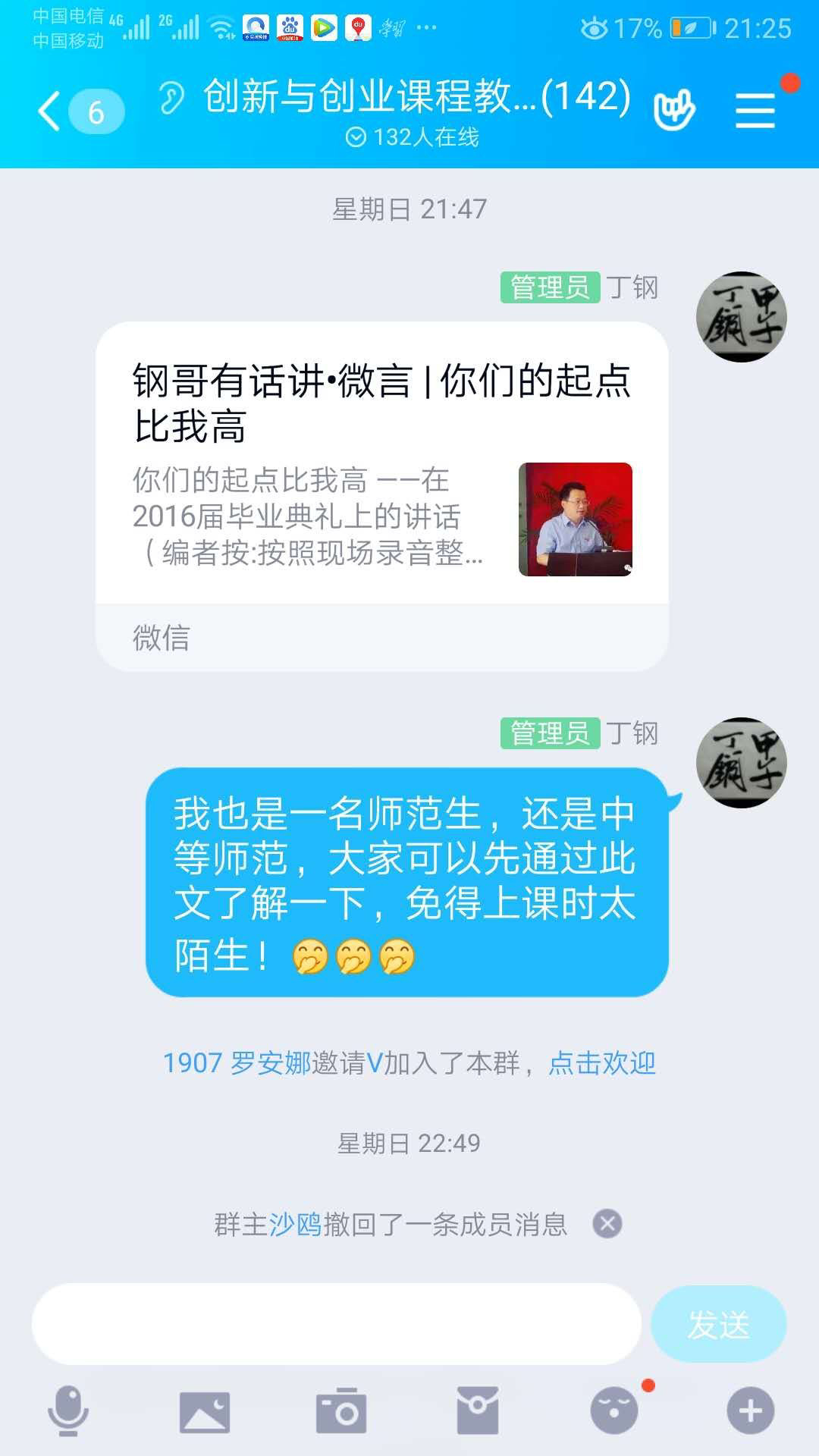Expand more options with the plus button

tap(751, 1410)
